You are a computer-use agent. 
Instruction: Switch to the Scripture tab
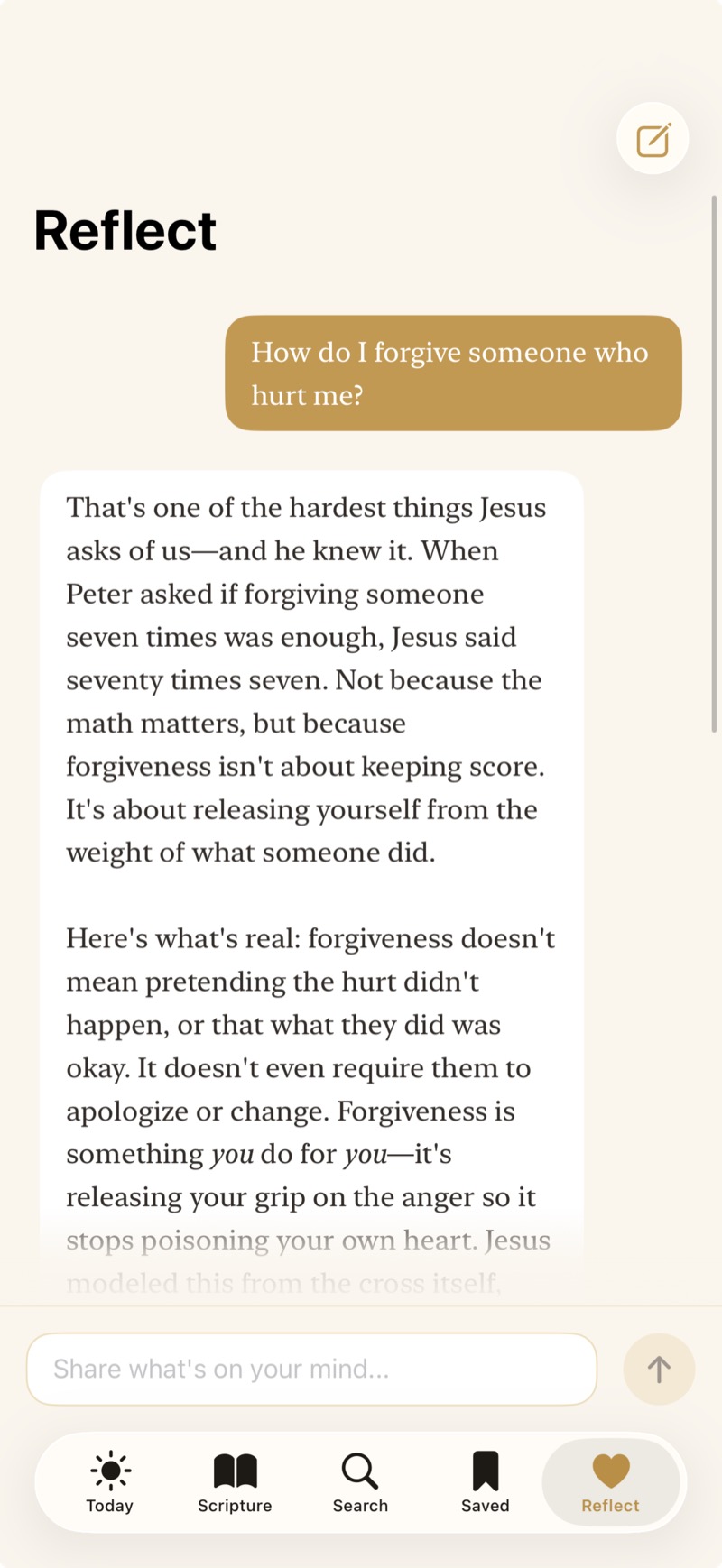[235, 1482]
